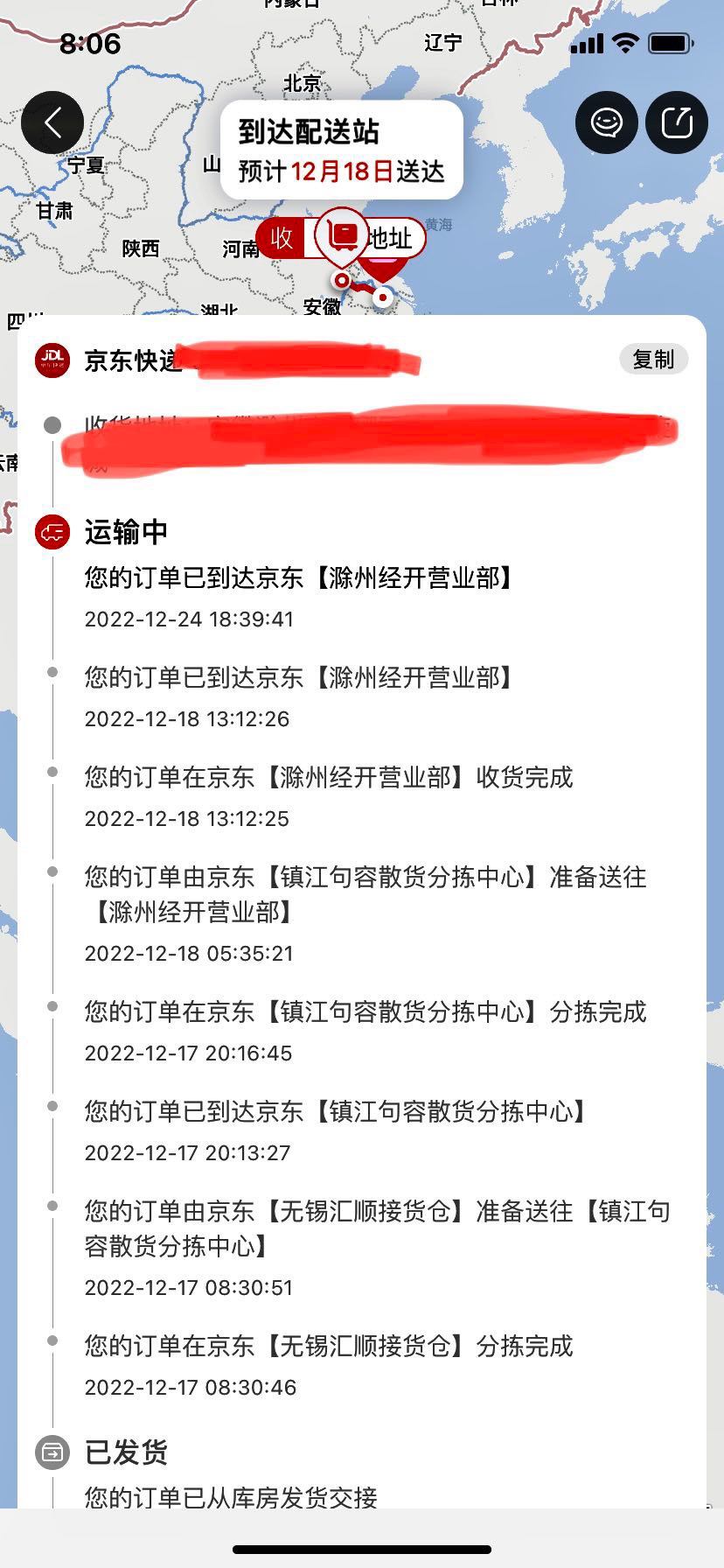
Task: Go back using the arrow button
Action: pos(52,122)
